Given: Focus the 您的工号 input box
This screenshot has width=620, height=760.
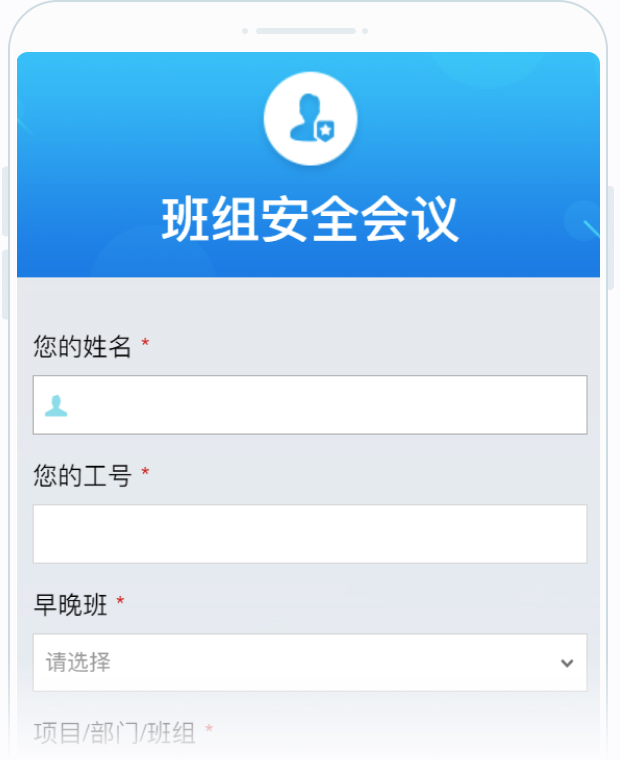Looking at the screenshot, I should click(x=310, y=534).
